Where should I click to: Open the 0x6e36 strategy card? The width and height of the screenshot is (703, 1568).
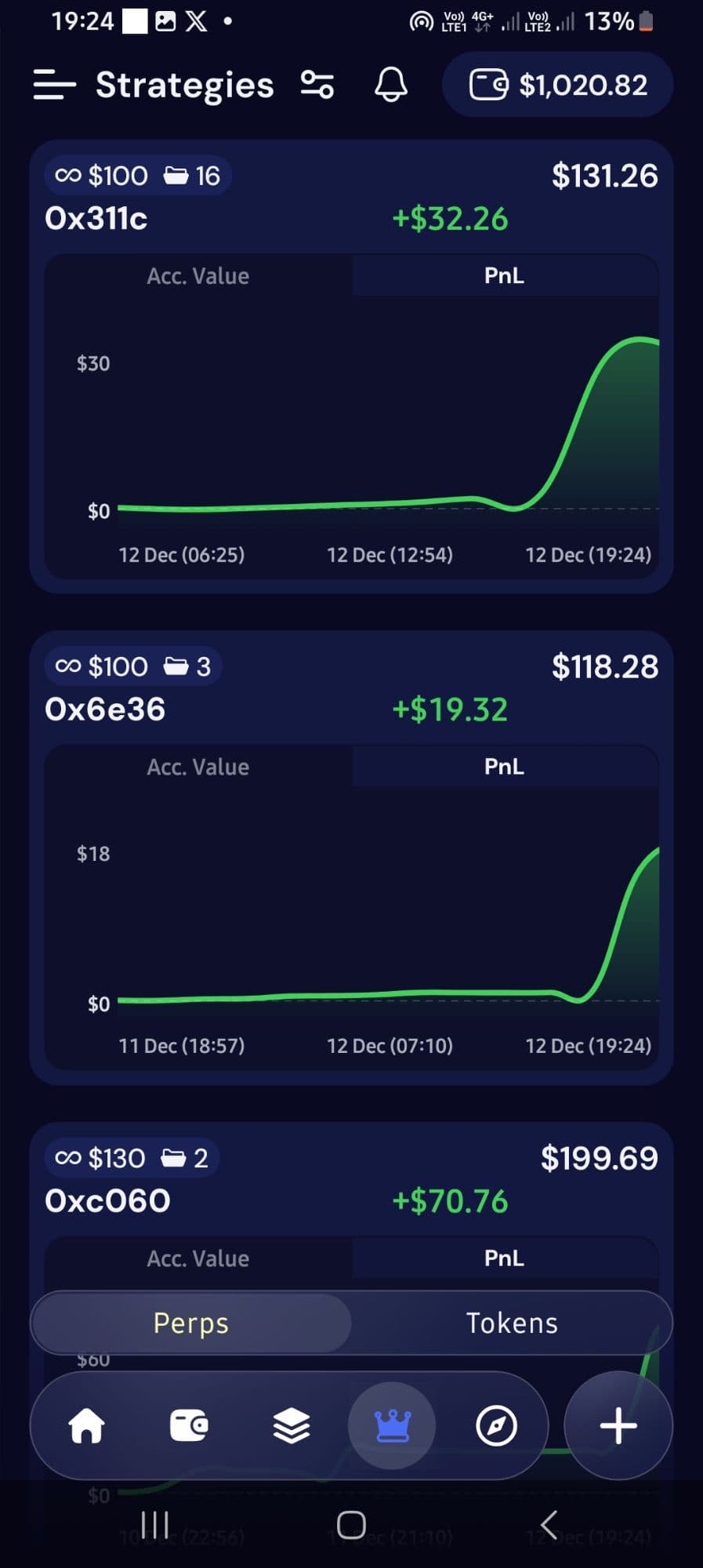click(x=105, y=710)
